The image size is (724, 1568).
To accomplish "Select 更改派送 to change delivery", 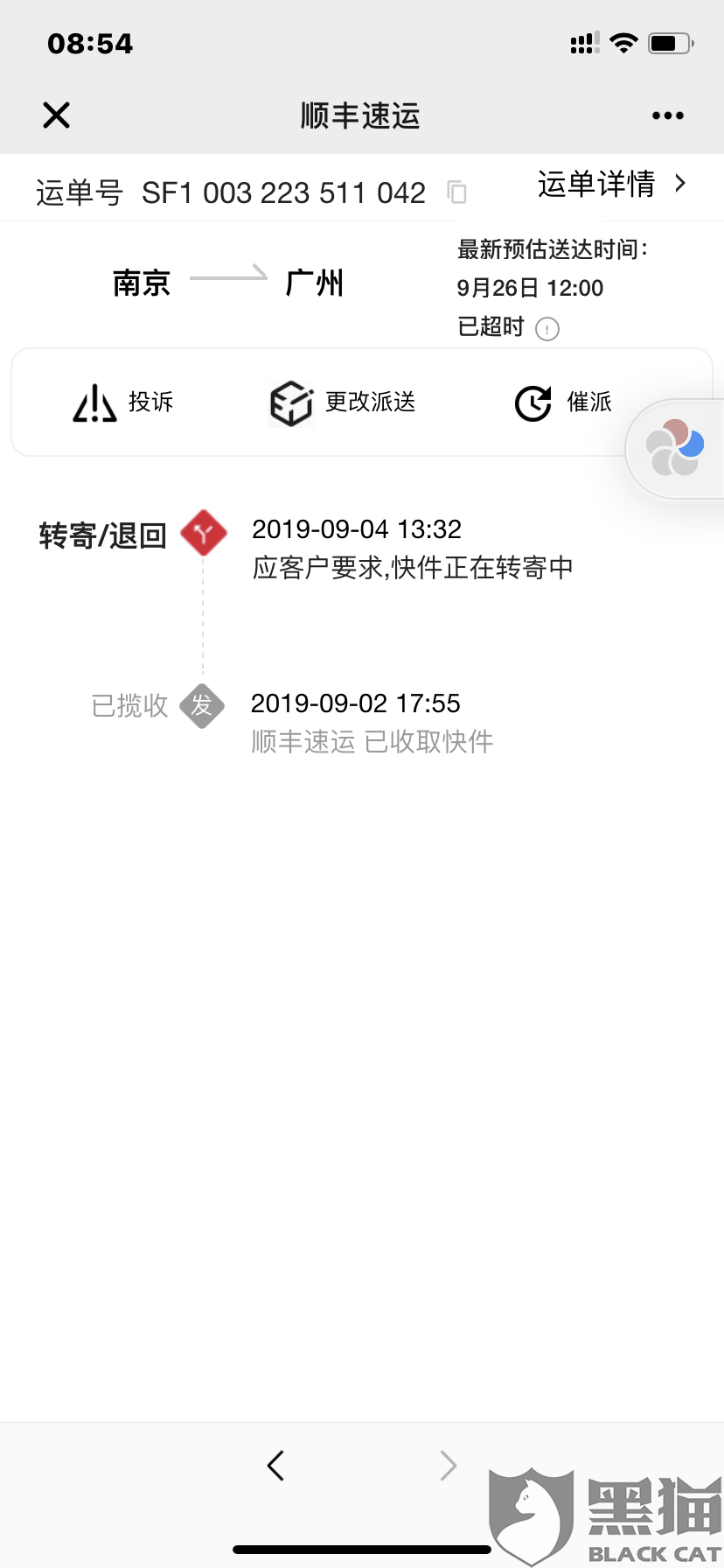I will (345, 403).
